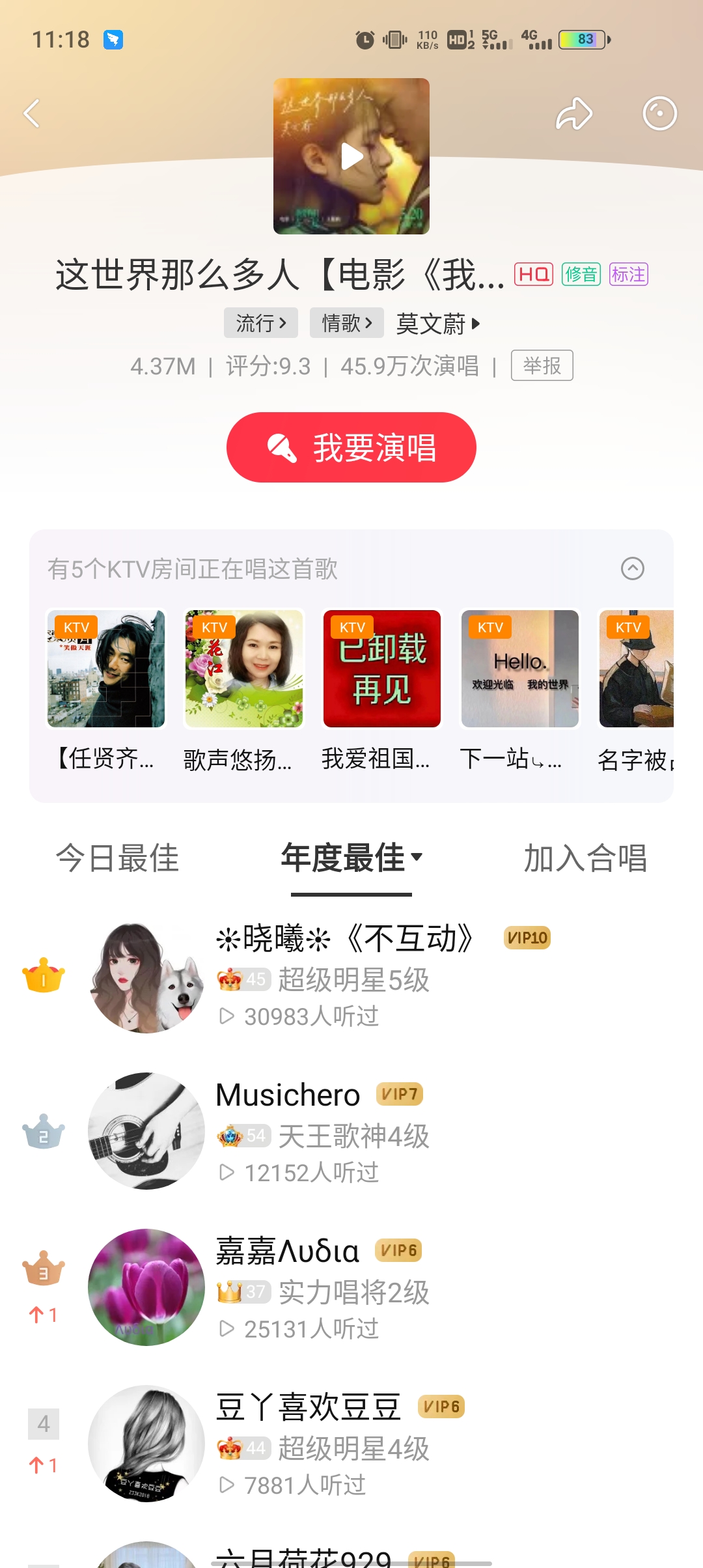The width and height of the screenshot is (703, 1568).
Task: Open the 流行 genre chip
Action: pyautogui.click(x=261, y=323)
